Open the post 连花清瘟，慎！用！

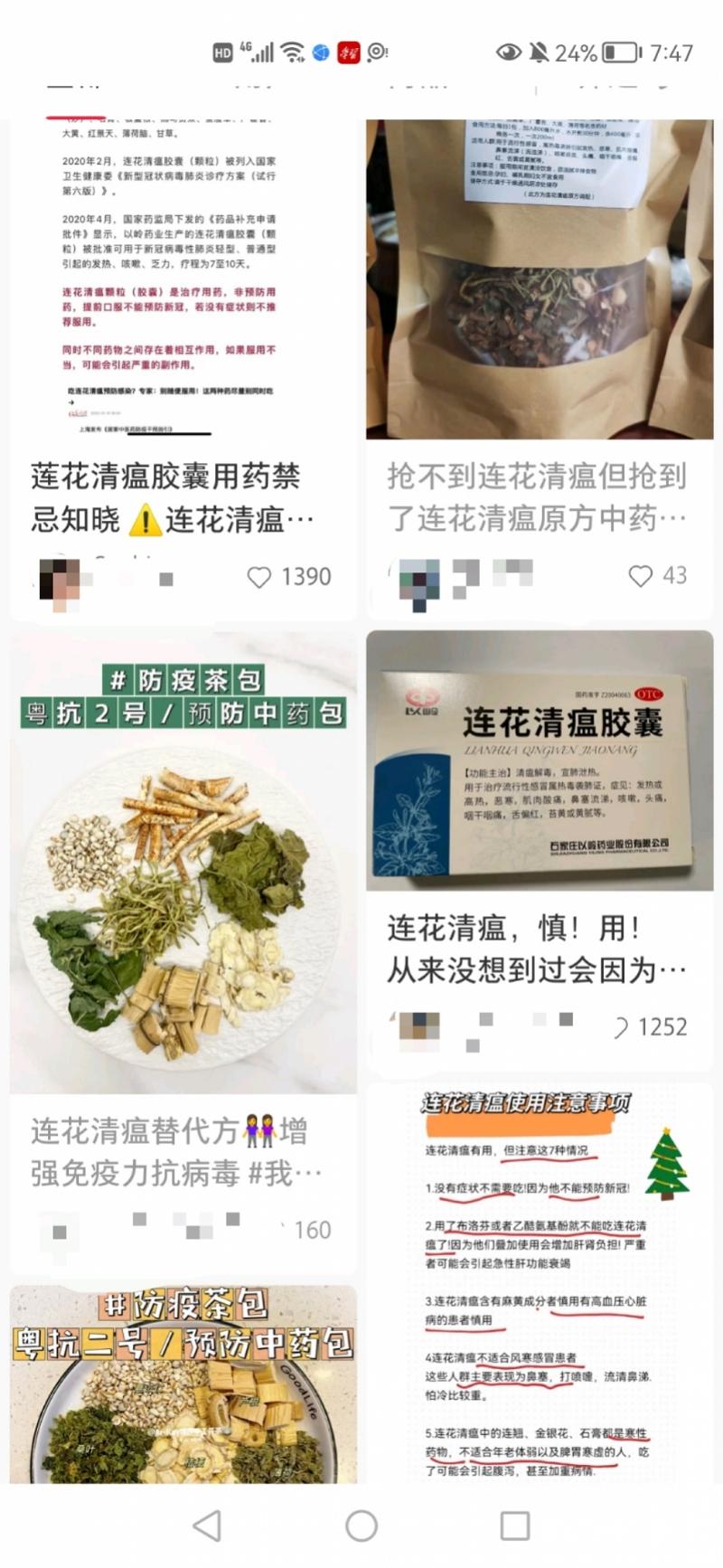pyautogui.click(x=537, y=949)
